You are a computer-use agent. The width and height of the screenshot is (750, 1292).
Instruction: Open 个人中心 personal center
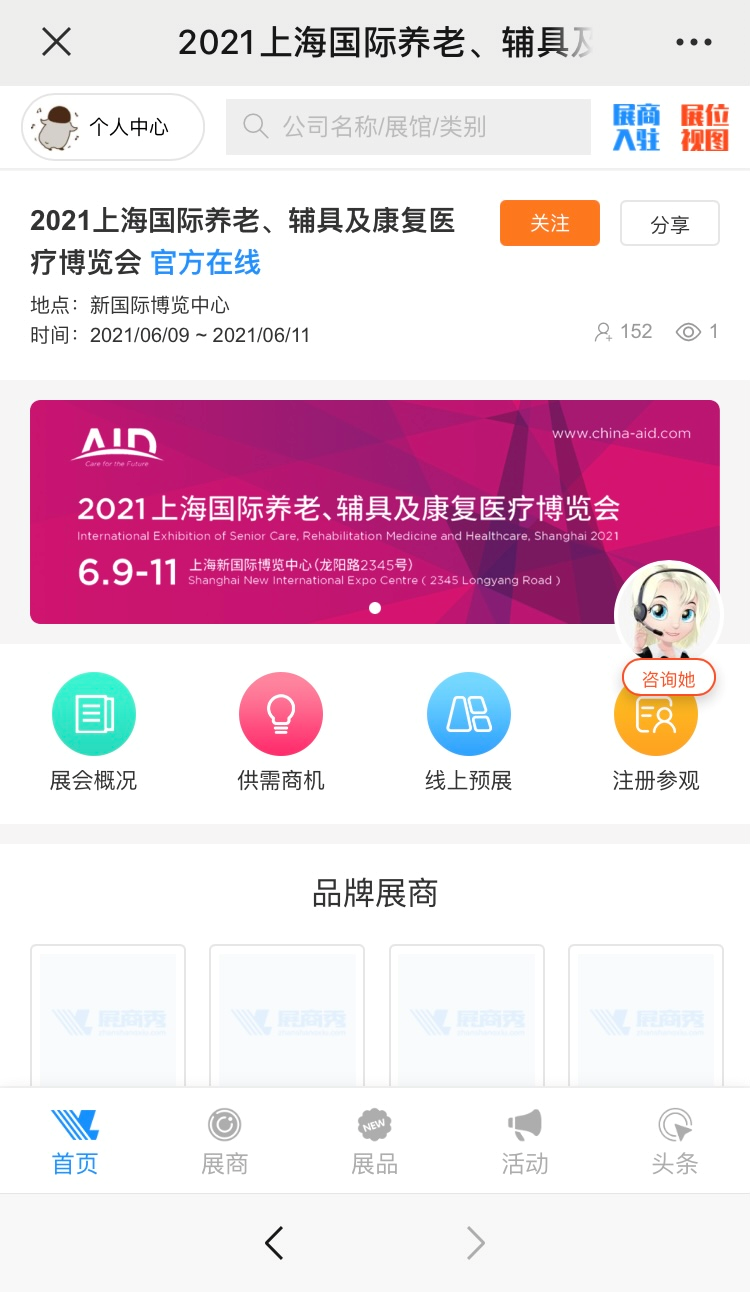(113, 127)
